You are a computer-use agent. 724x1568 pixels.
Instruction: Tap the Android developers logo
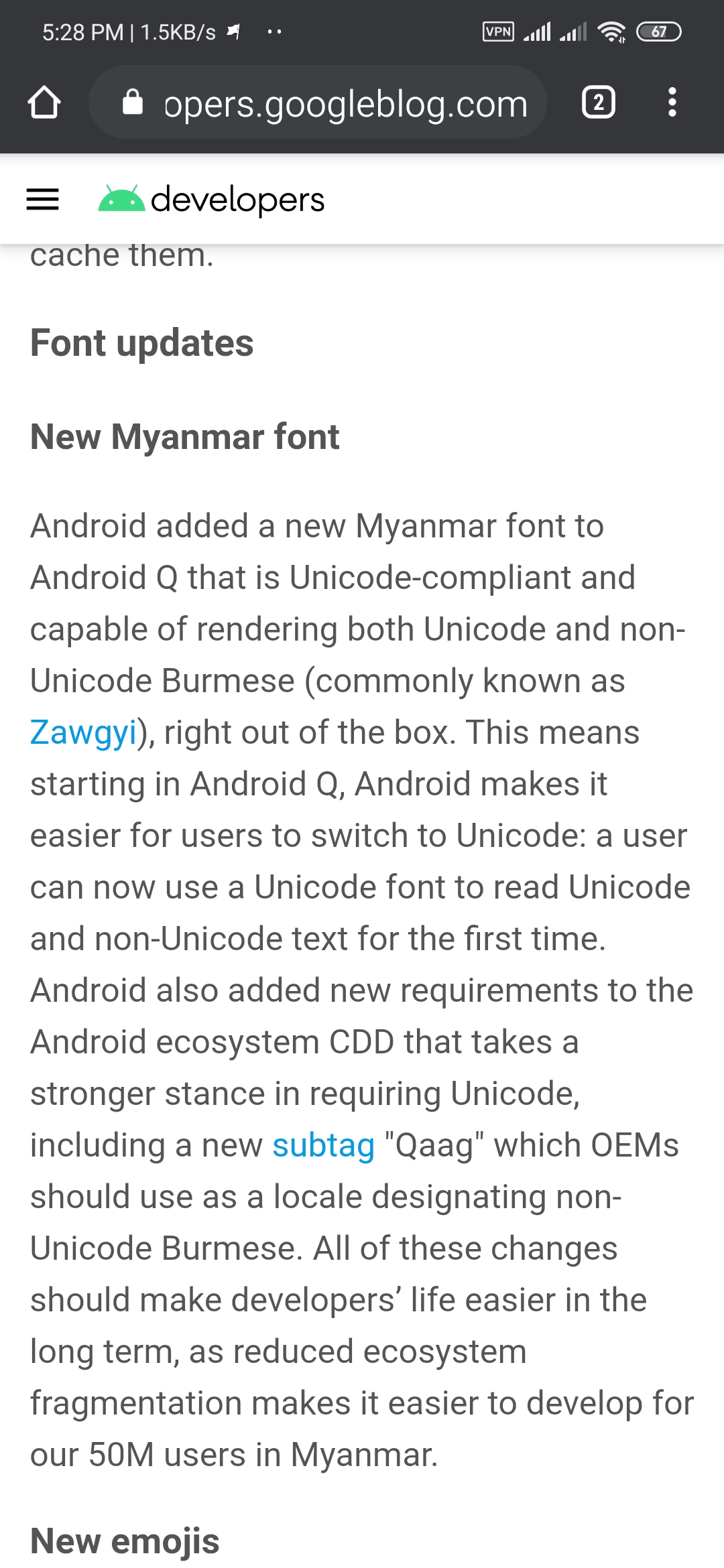(x=211, y=200)
